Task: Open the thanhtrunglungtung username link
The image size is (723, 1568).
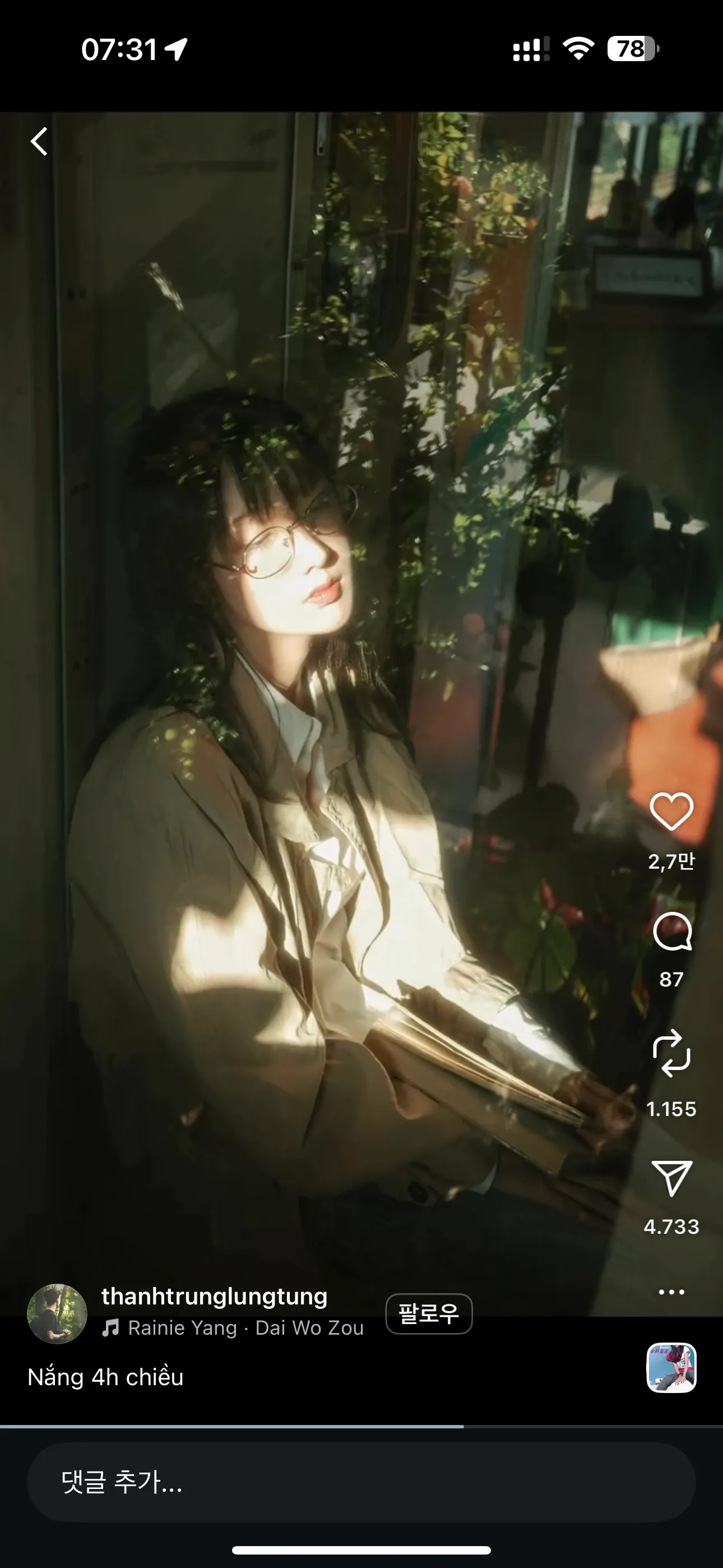Action: 214,1297
